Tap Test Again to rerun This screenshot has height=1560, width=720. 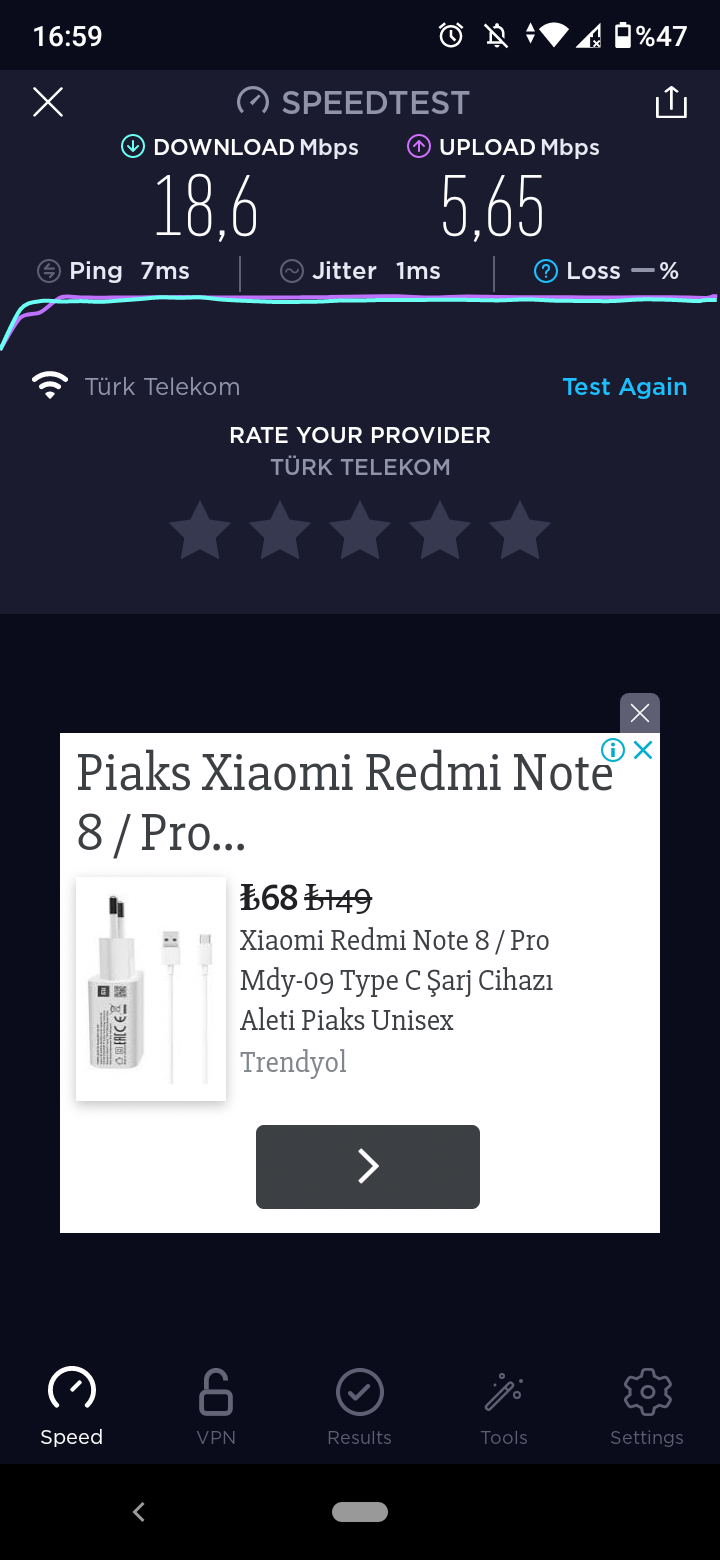(x=624, y=387)
